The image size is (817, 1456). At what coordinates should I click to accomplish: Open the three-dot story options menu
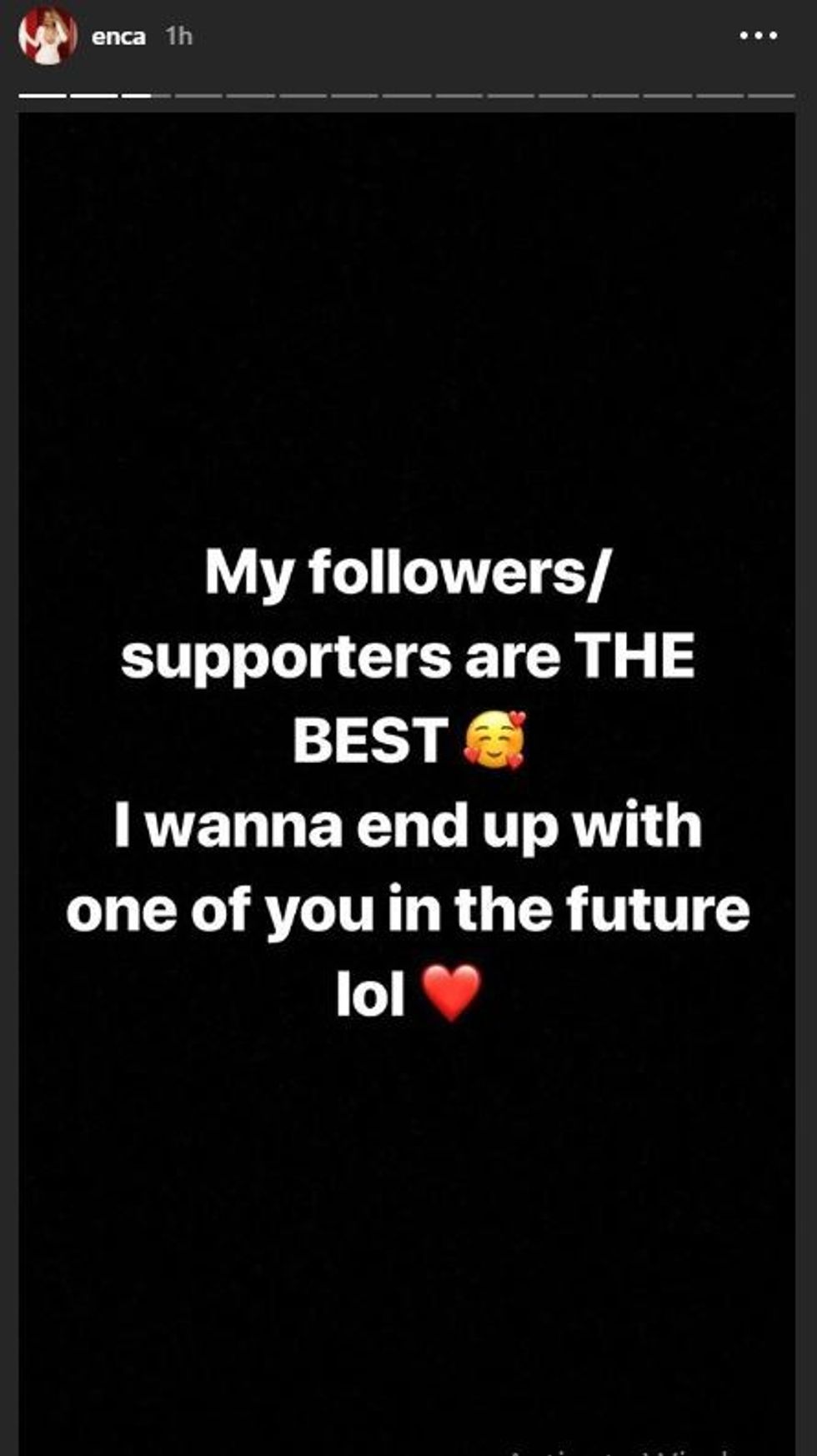pos(759,36)
